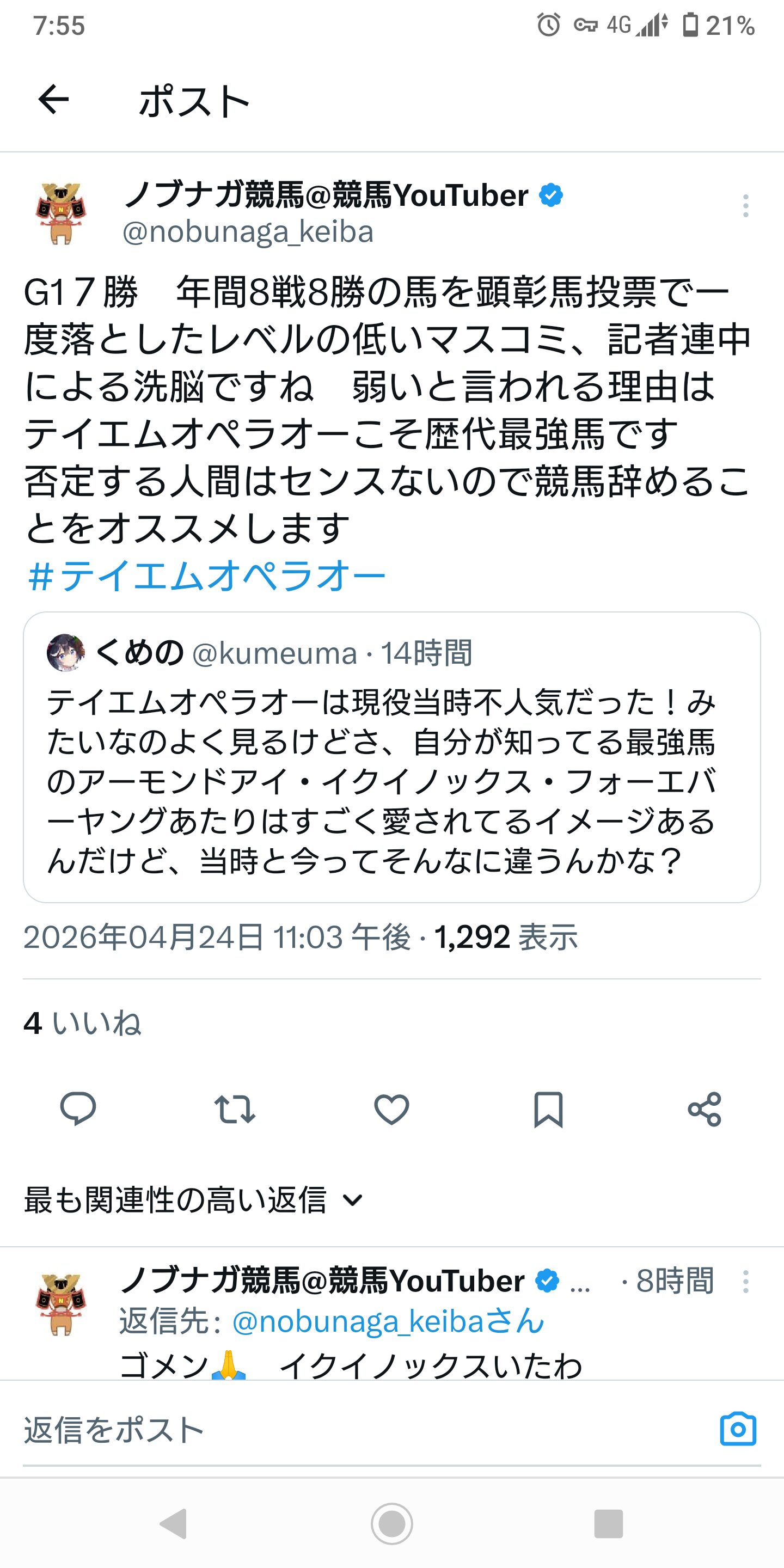This screenshot has width=784, height=1568.
Task: Open the #テイエムオペラオー hashtag
Action: tap(207, 576)
